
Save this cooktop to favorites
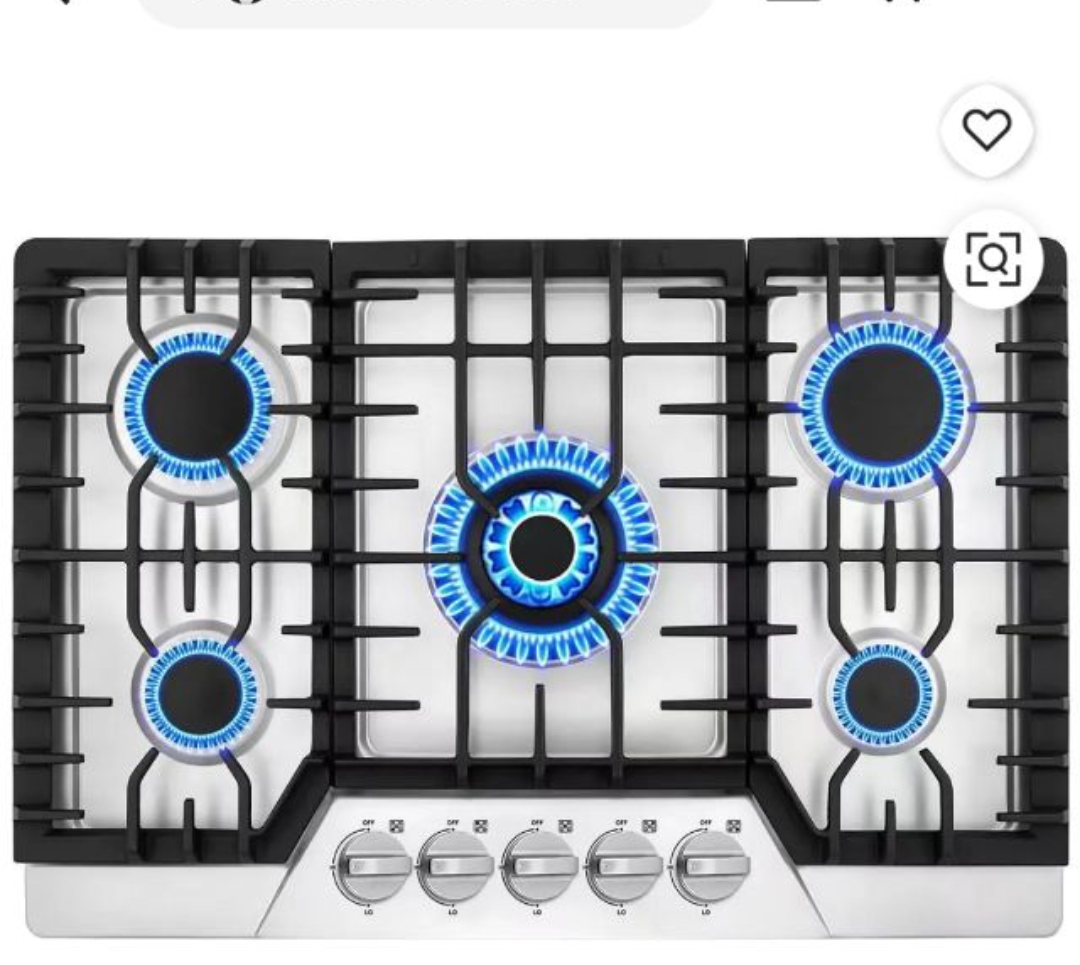click(986, 131)
